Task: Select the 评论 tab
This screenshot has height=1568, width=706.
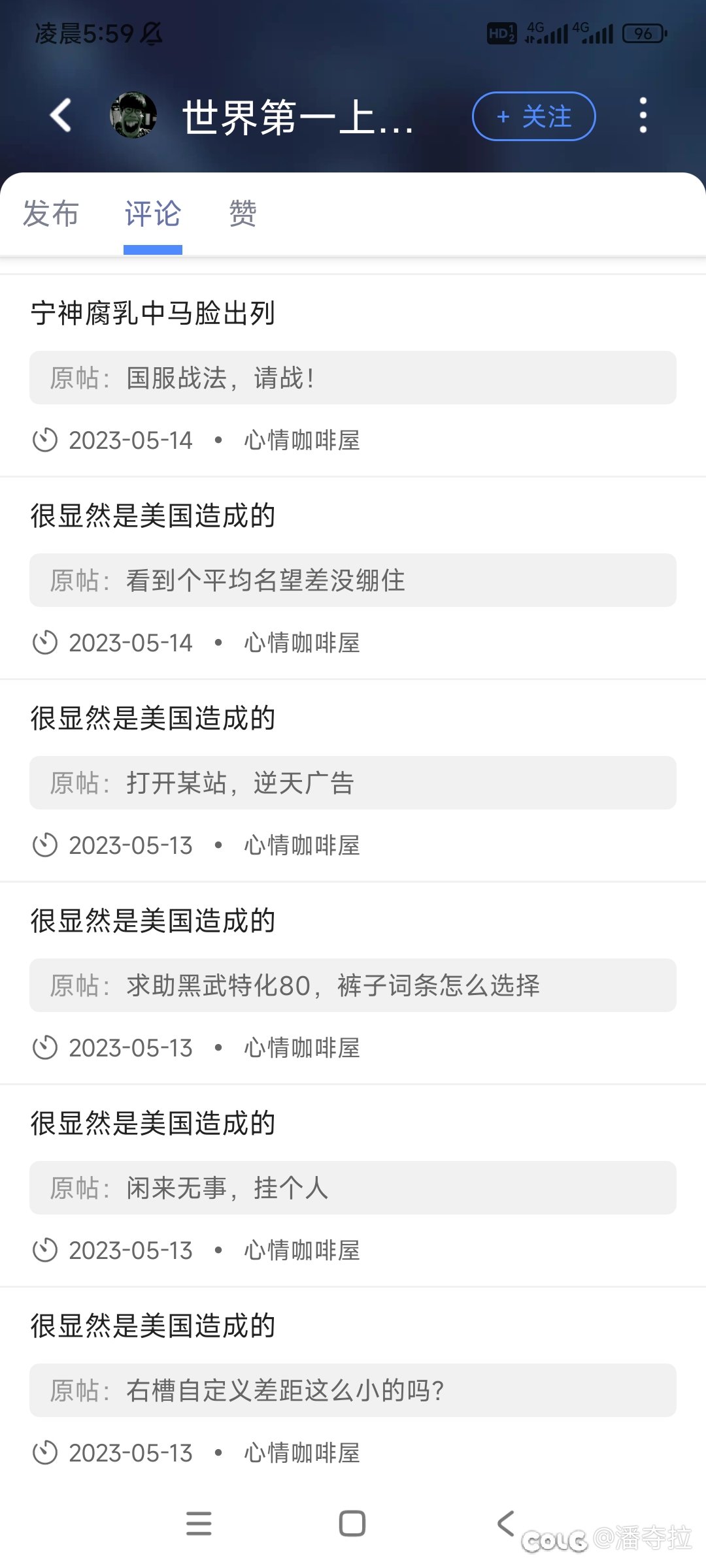Action: (x=153, y=214)
